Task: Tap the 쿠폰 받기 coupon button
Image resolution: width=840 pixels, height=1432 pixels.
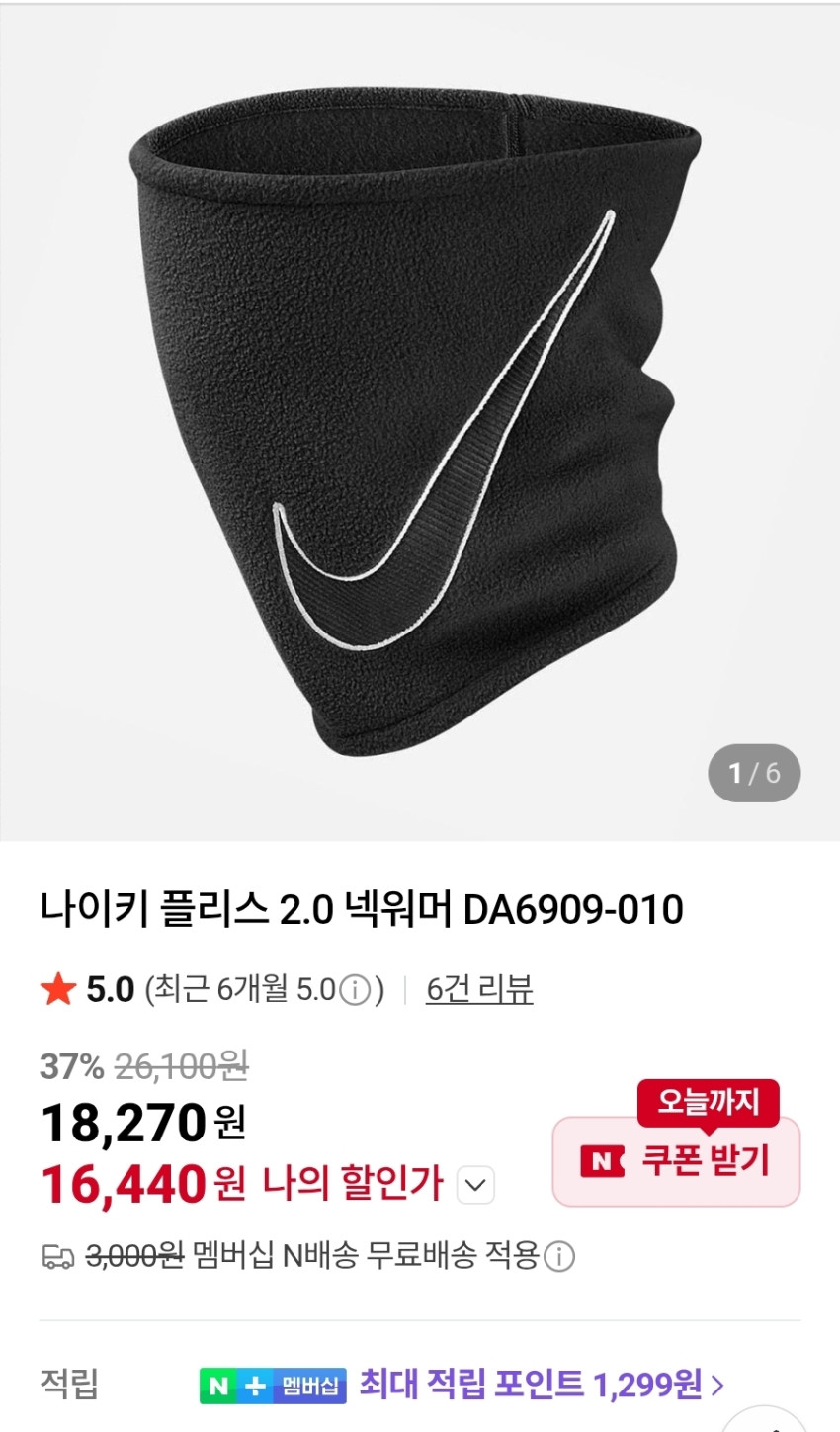Action: tap(676, 1161)
